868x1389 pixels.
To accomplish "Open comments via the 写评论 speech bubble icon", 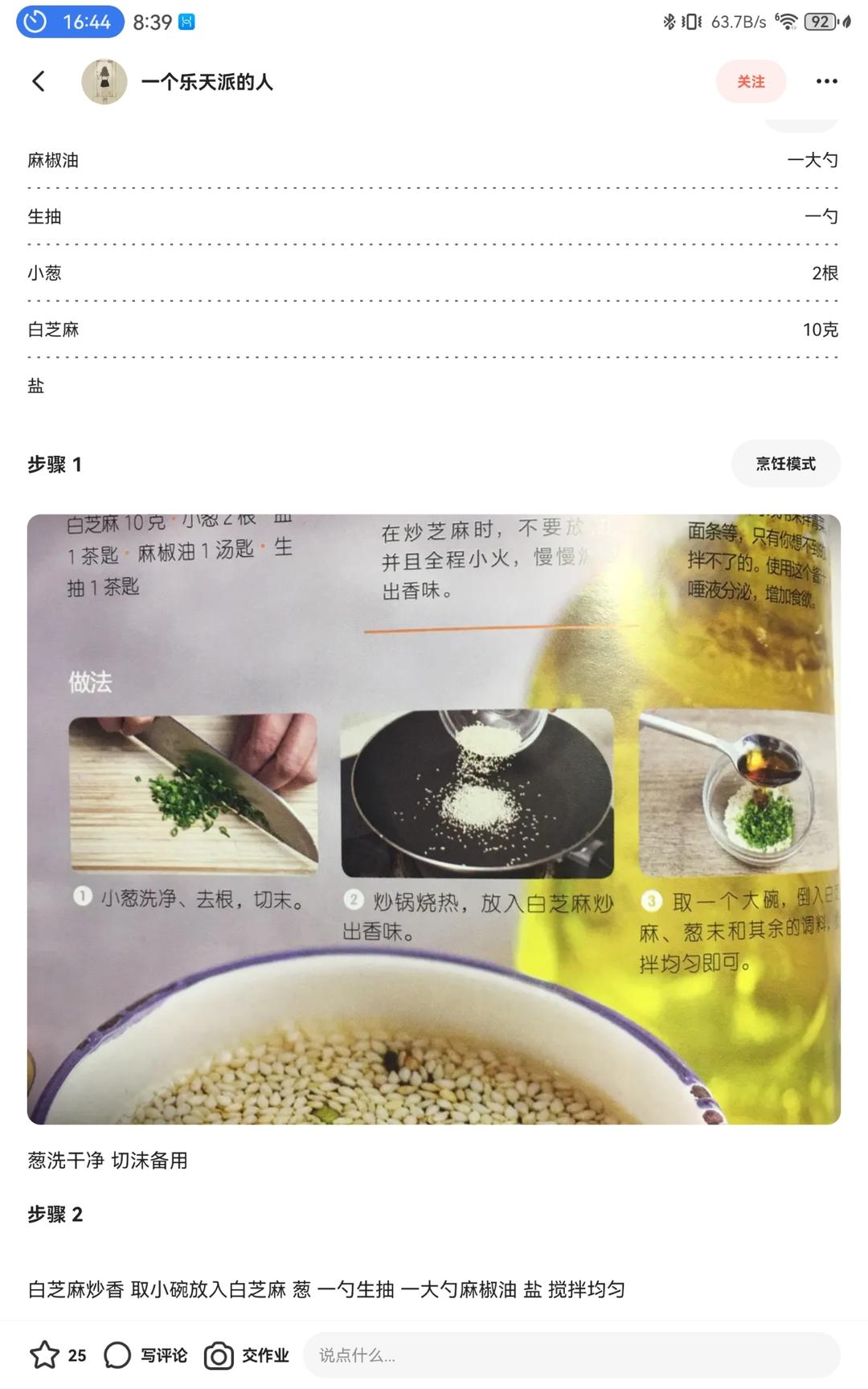I will [x=117, y=1354].
